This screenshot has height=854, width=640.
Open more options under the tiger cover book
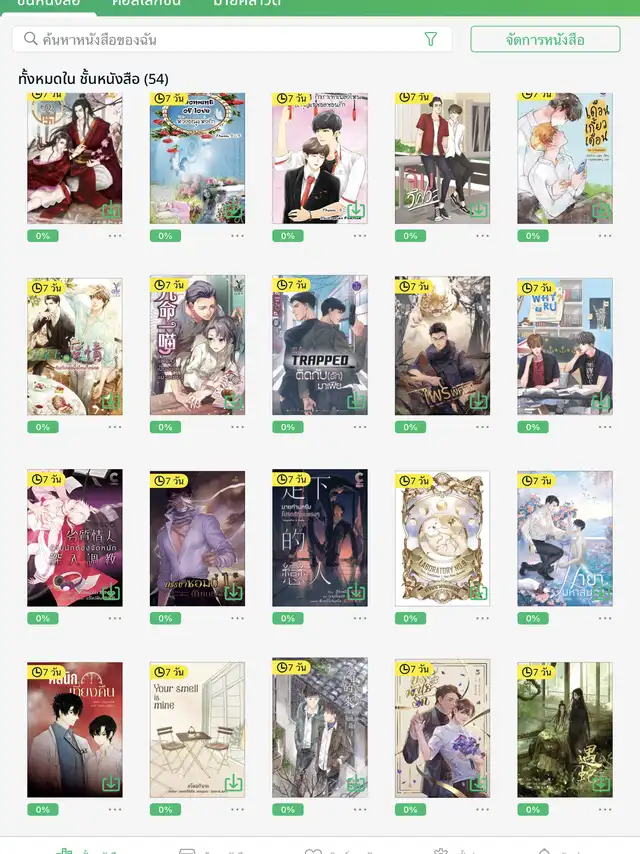point(482,427)
